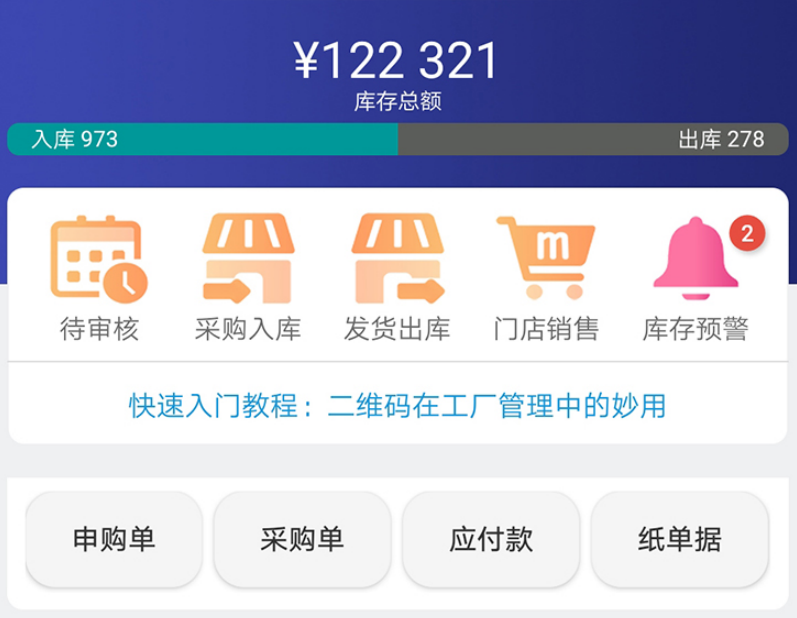This screenshot has width=797, height=618.
Task: Open 待审核 pending review
Action: [x=99, y=277]
